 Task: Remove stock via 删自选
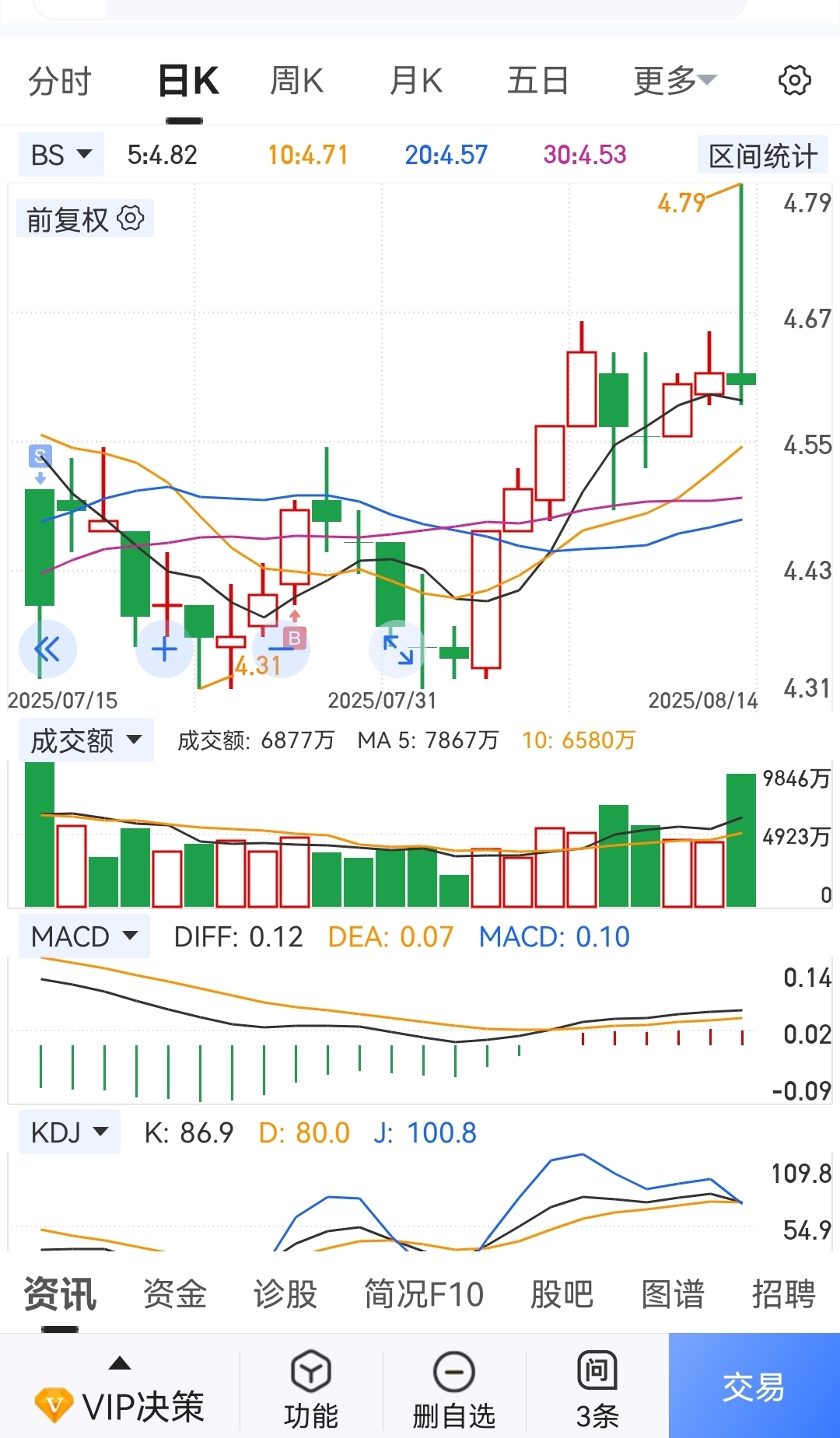point(453,1390)
